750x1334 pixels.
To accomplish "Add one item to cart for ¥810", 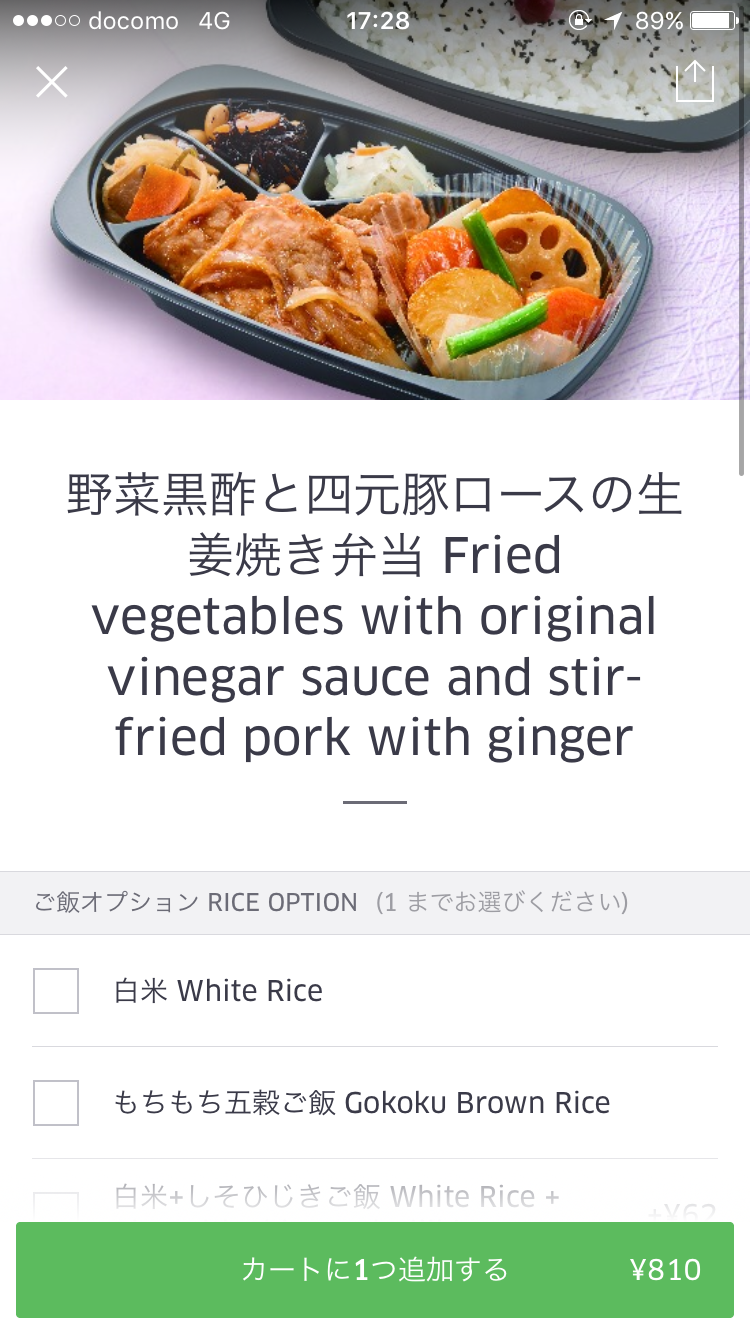I will point(375,1270).
